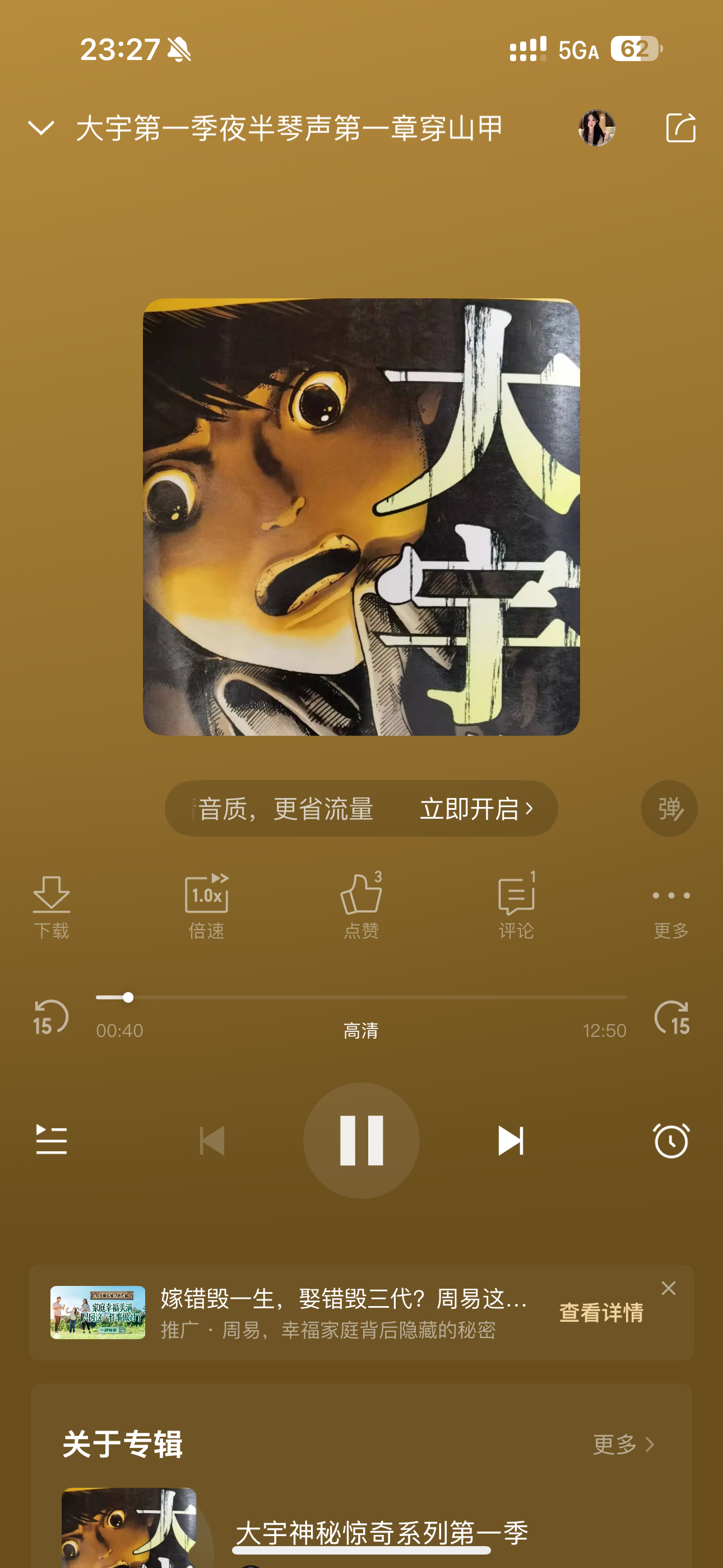Change audio quality from 高清
This screenshot has height=1568, width=723.
pos(361,1031)
